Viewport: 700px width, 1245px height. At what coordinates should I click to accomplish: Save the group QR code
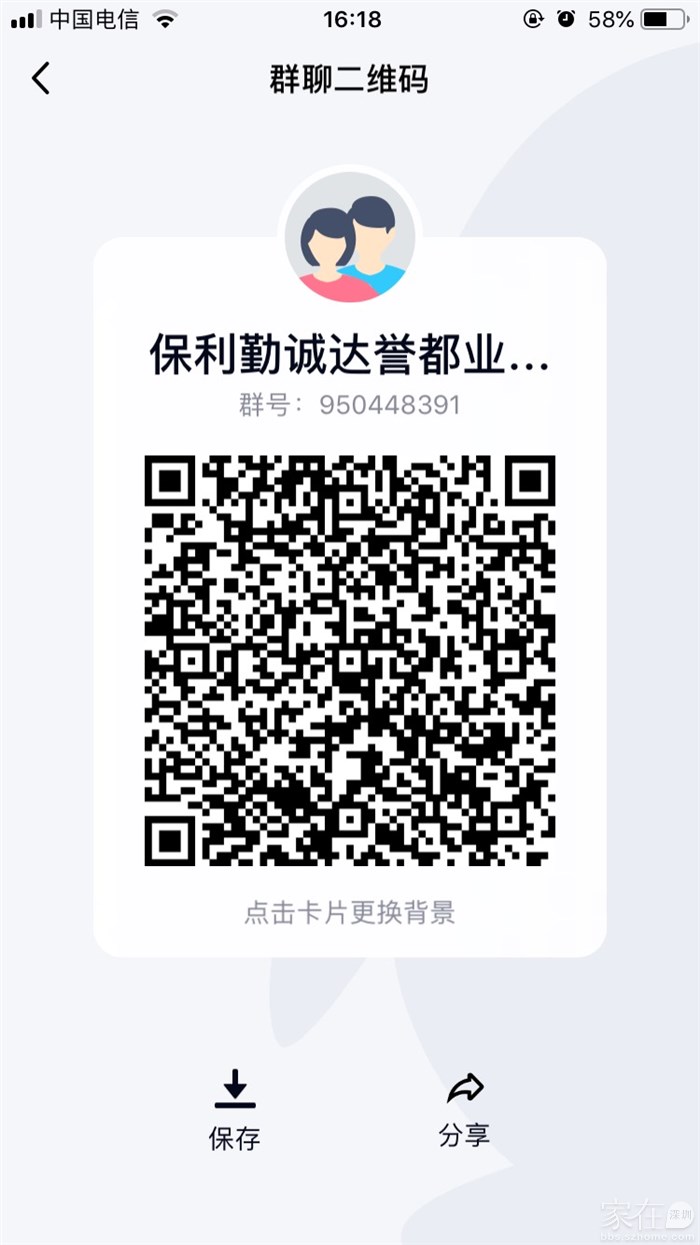point(234,1110)
